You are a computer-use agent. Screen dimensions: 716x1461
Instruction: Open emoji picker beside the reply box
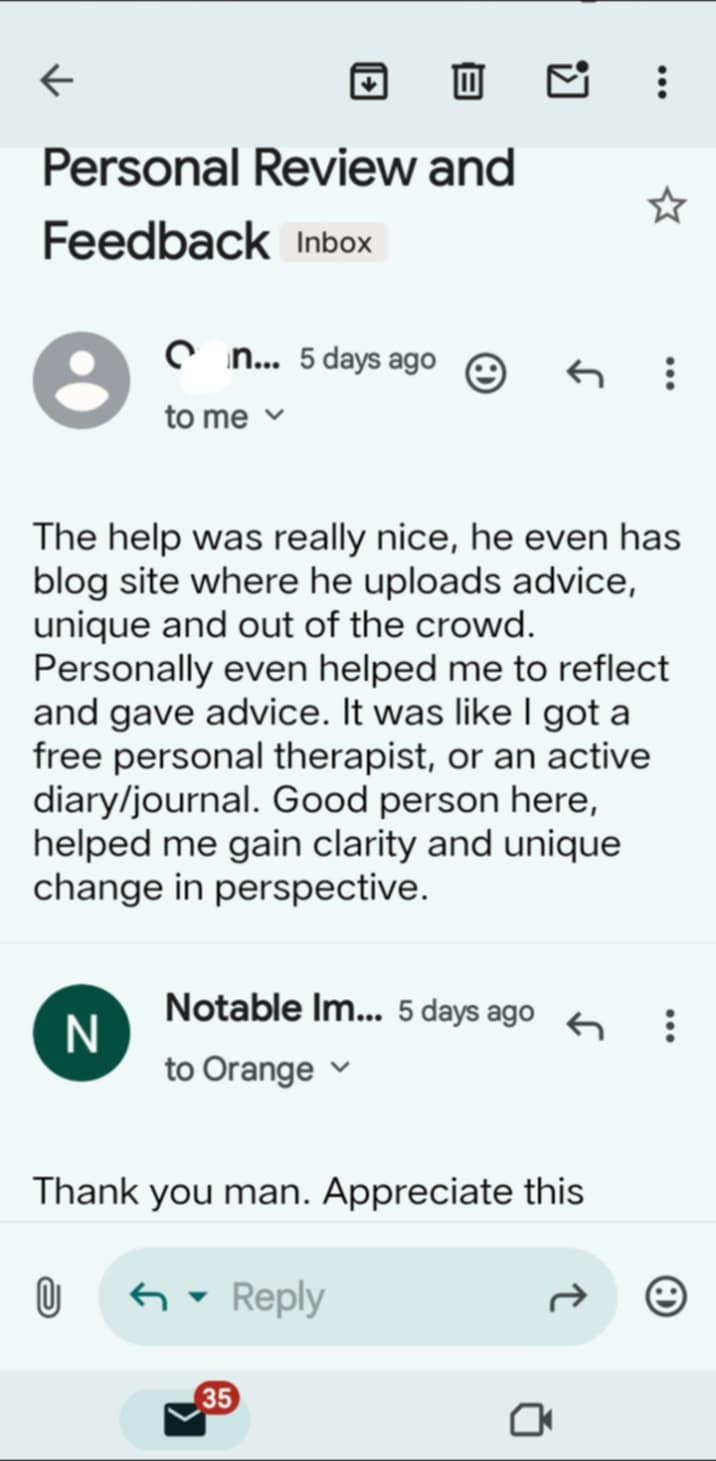point(666,1298)
